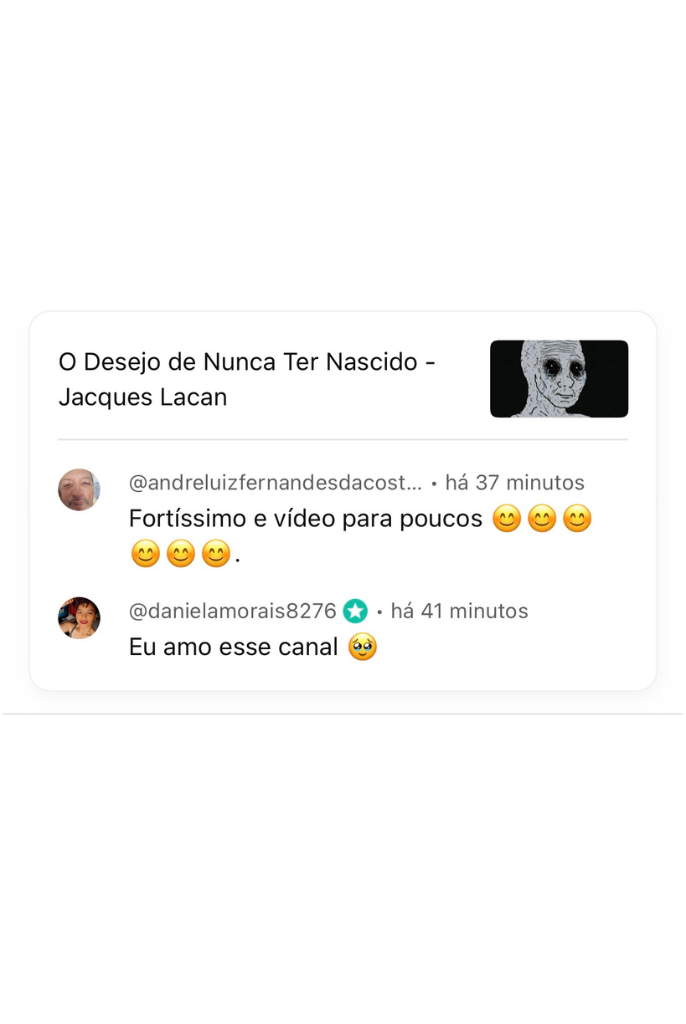
Task: Open the video O Desejo de Nunca Ter Nascido
Action: point(248,379)
